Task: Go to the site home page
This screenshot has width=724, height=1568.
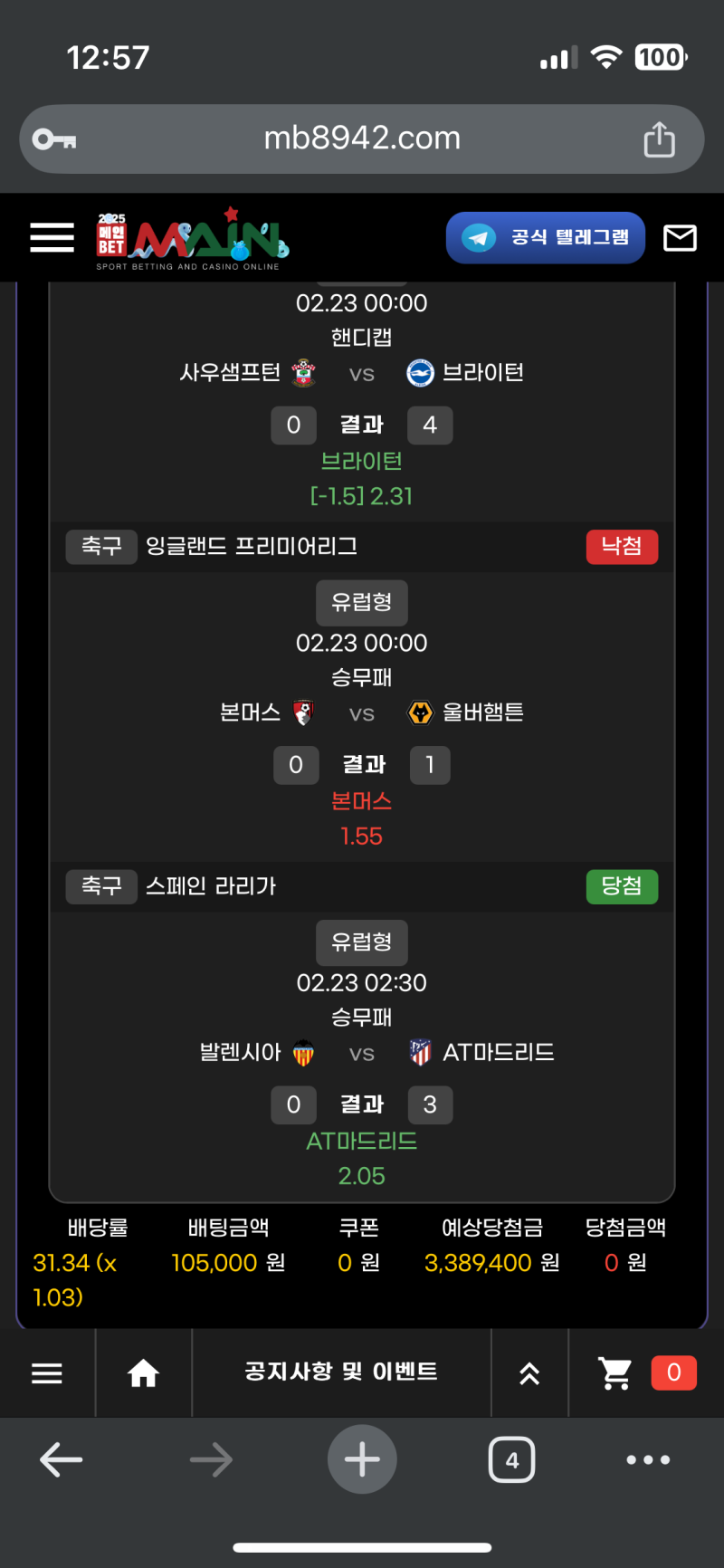Action: [x=143, y=1373]
